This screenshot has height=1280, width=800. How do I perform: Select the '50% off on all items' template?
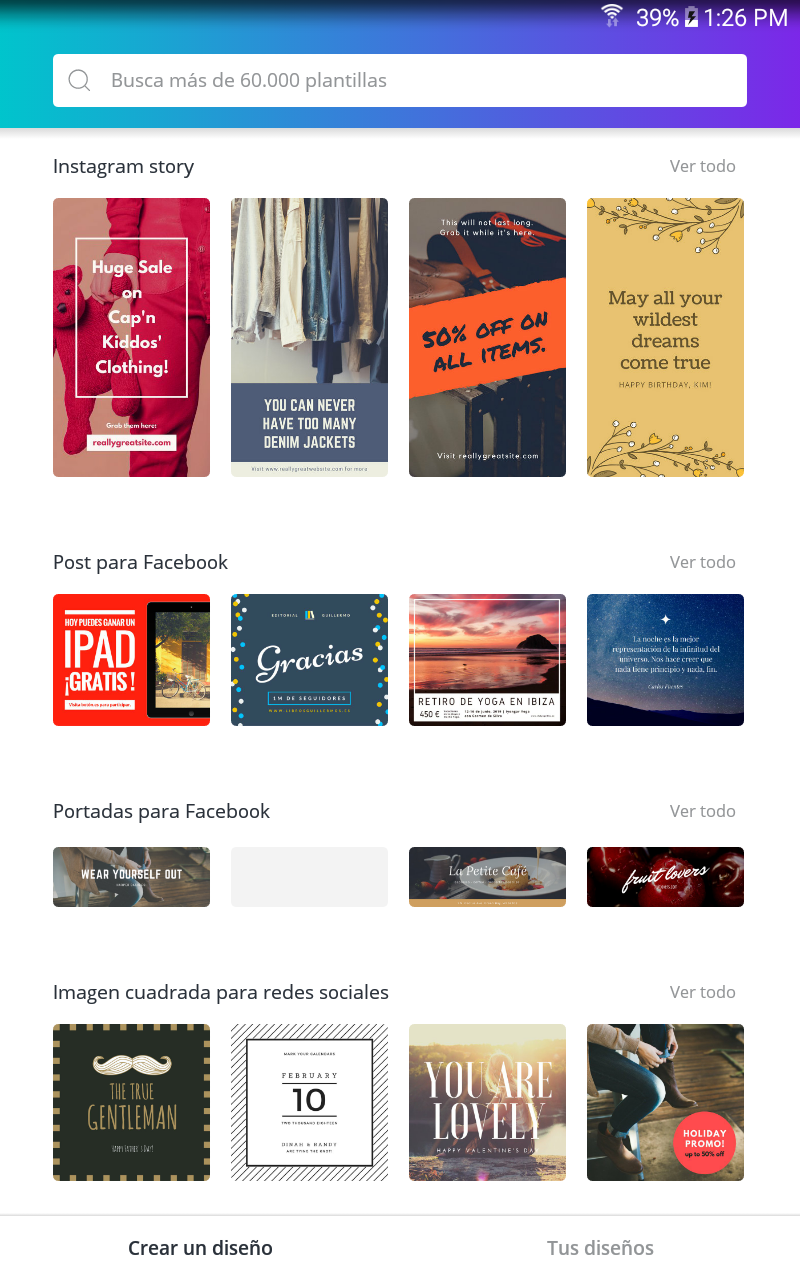pyautogui.click(x=487, y=337)
